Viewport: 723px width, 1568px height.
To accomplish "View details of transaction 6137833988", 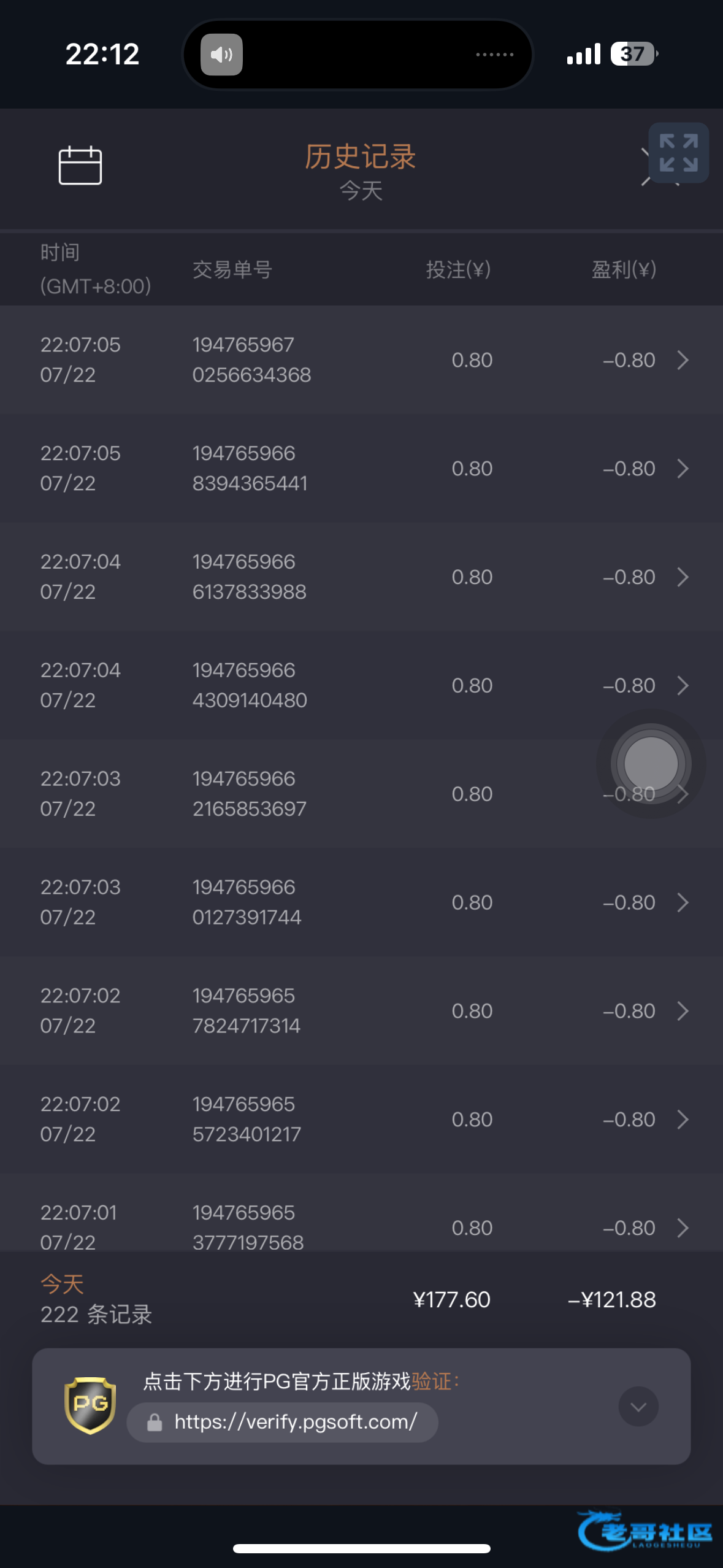I will 361,577.
